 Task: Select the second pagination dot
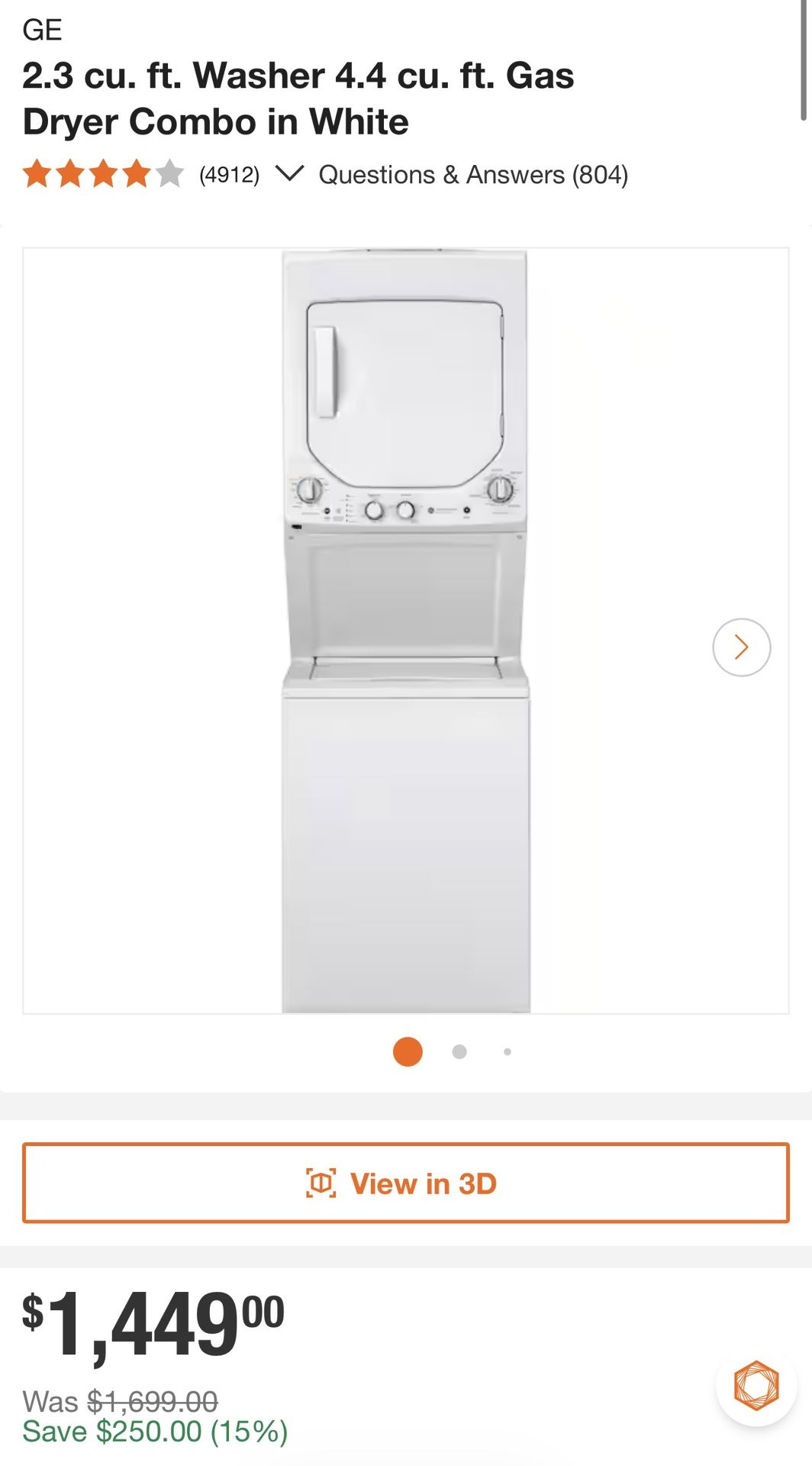459,1051
